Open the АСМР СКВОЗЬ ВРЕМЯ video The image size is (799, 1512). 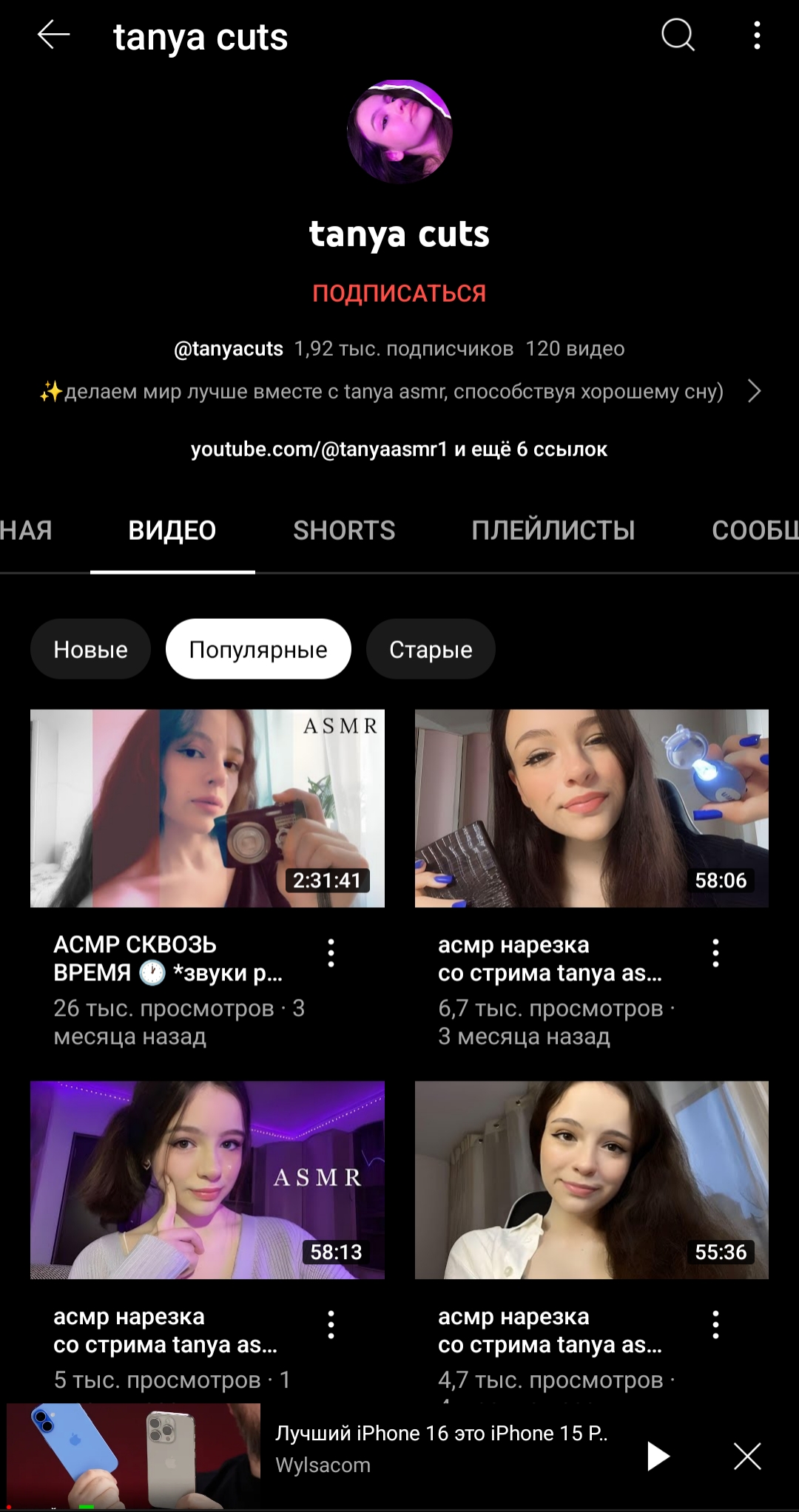point(207,808)
